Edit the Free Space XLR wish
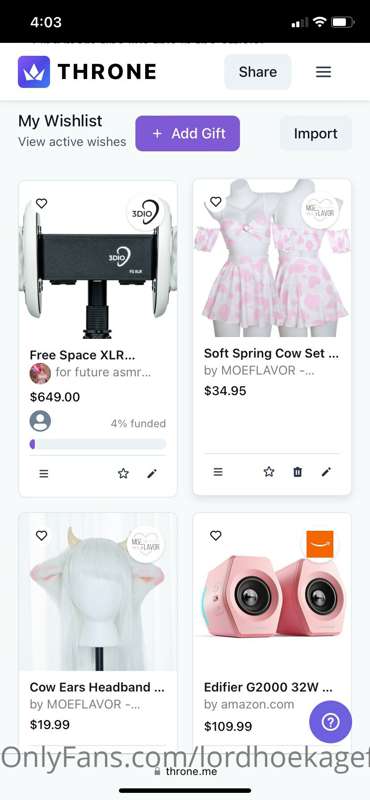The image size is (370, 800). [x=152, y=473]
